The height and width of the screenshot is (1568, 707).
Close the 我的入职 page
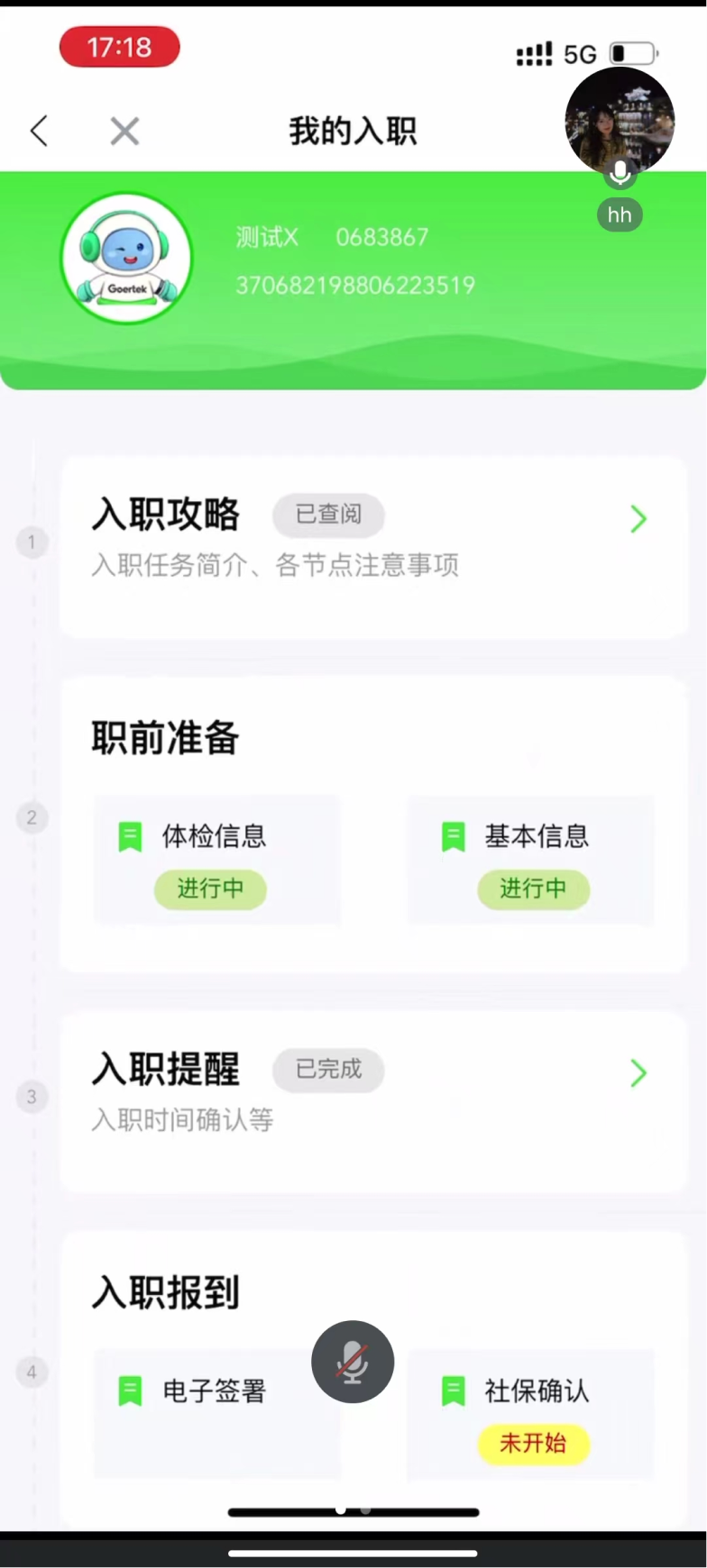124,132
